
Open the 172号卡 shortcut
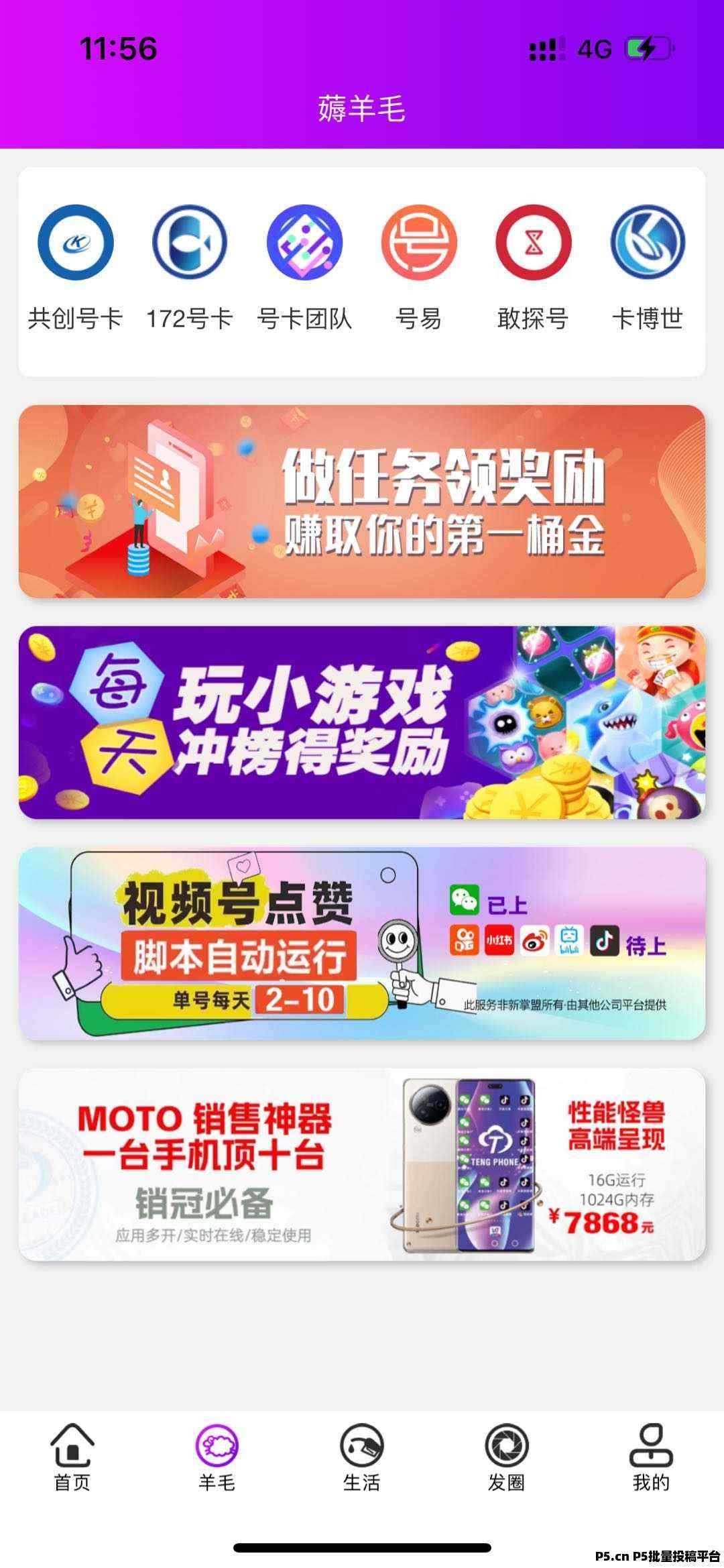190,268
